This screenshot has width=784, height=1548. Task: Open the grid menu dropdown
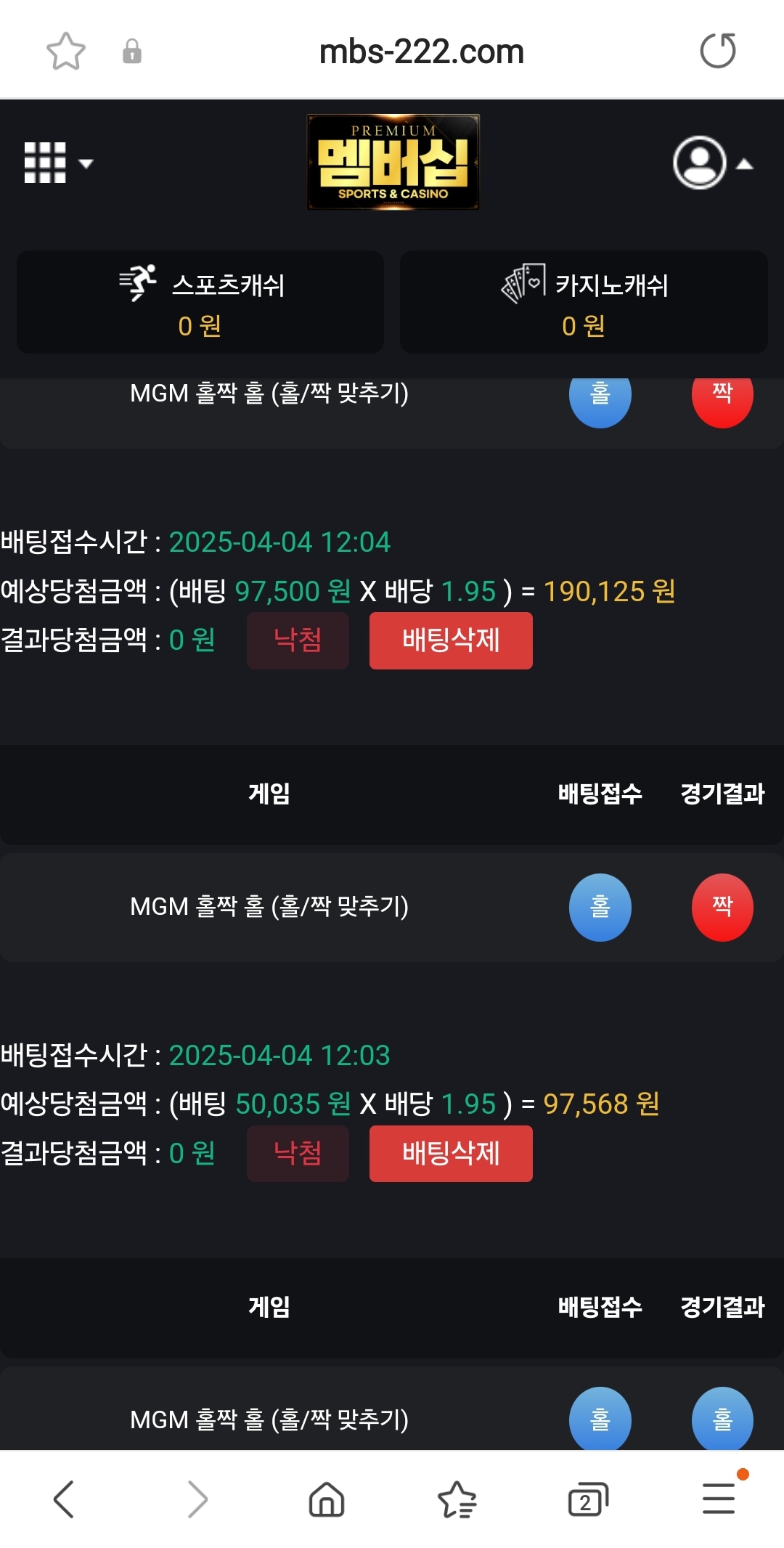[57, 163]
